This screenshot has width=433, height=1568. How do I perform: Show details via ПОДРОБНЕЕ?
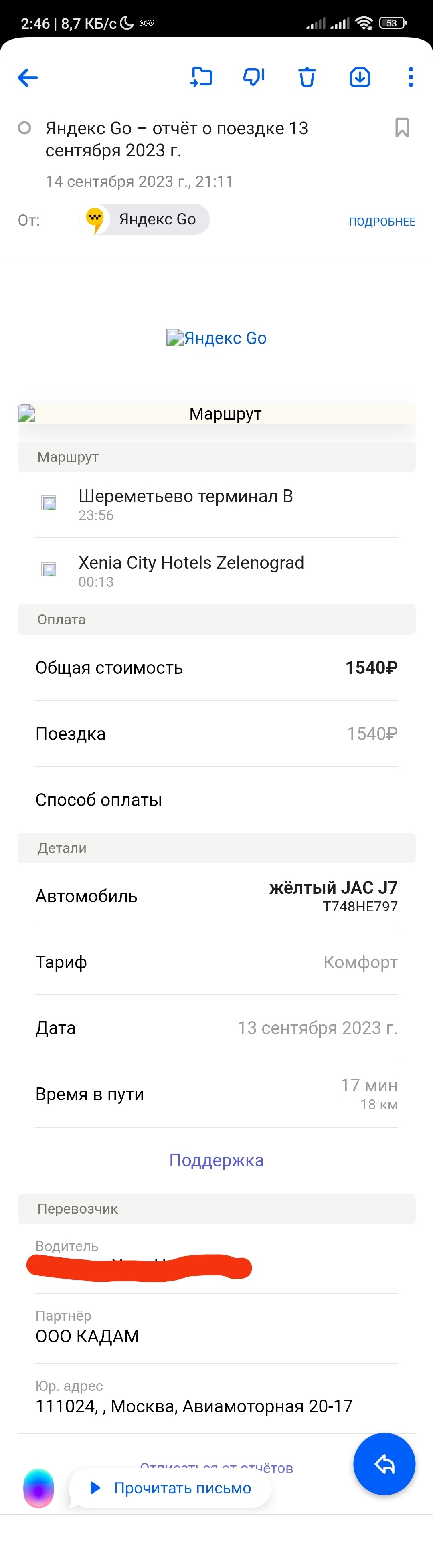point(382,222)
